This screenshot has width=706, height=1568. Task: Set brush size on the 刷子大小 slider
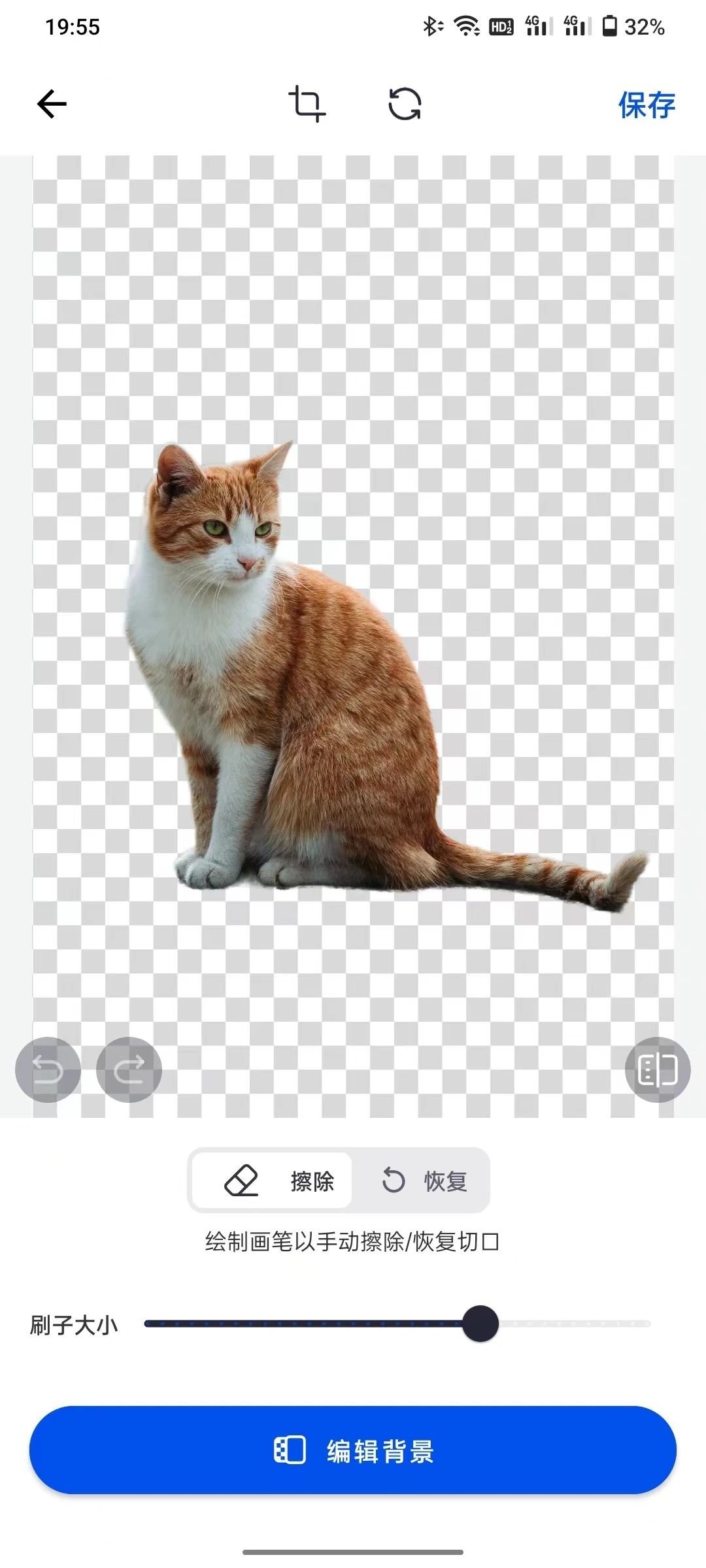[x=480, y=1324]
